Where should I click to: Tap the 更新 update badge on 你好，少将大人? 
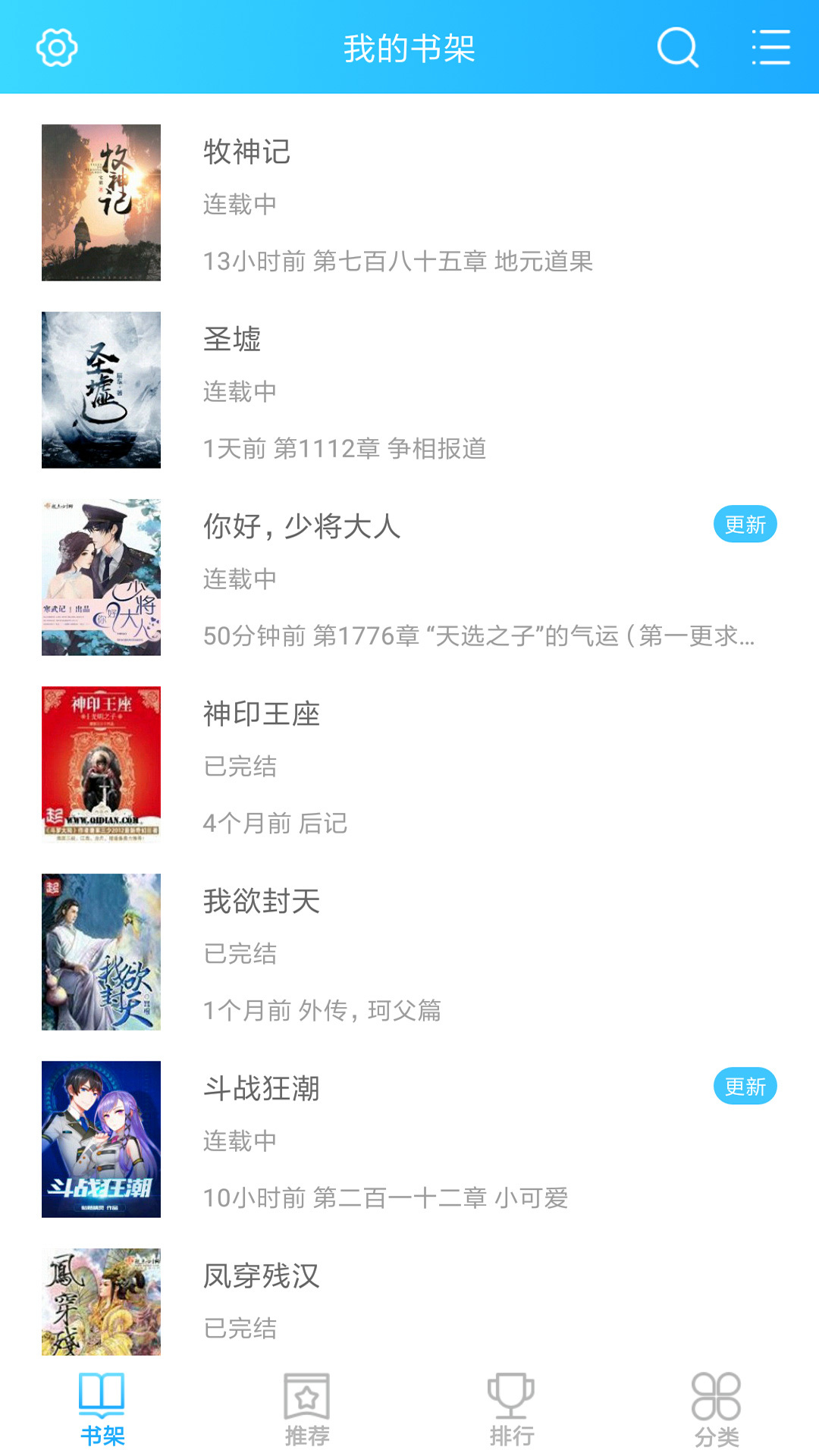pyautogui.click(x=745, y=523)
